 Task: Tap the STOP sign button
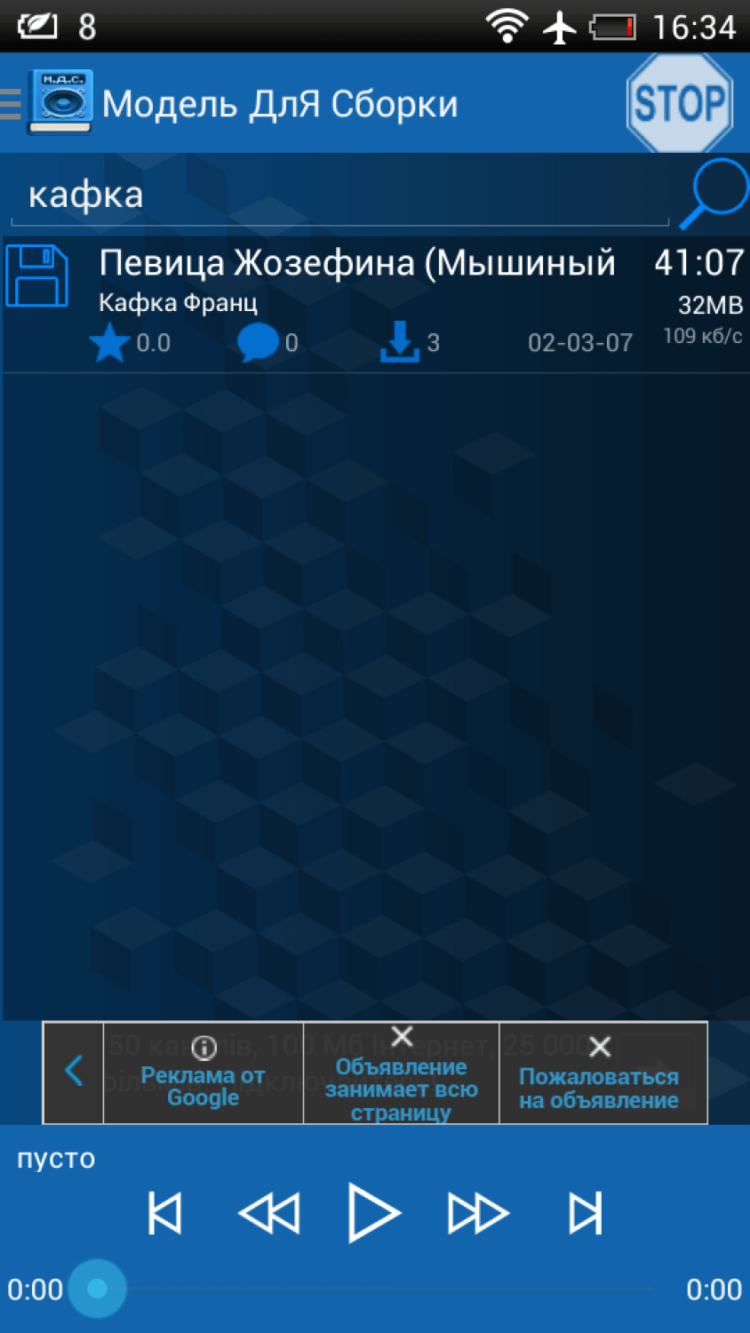680,103
